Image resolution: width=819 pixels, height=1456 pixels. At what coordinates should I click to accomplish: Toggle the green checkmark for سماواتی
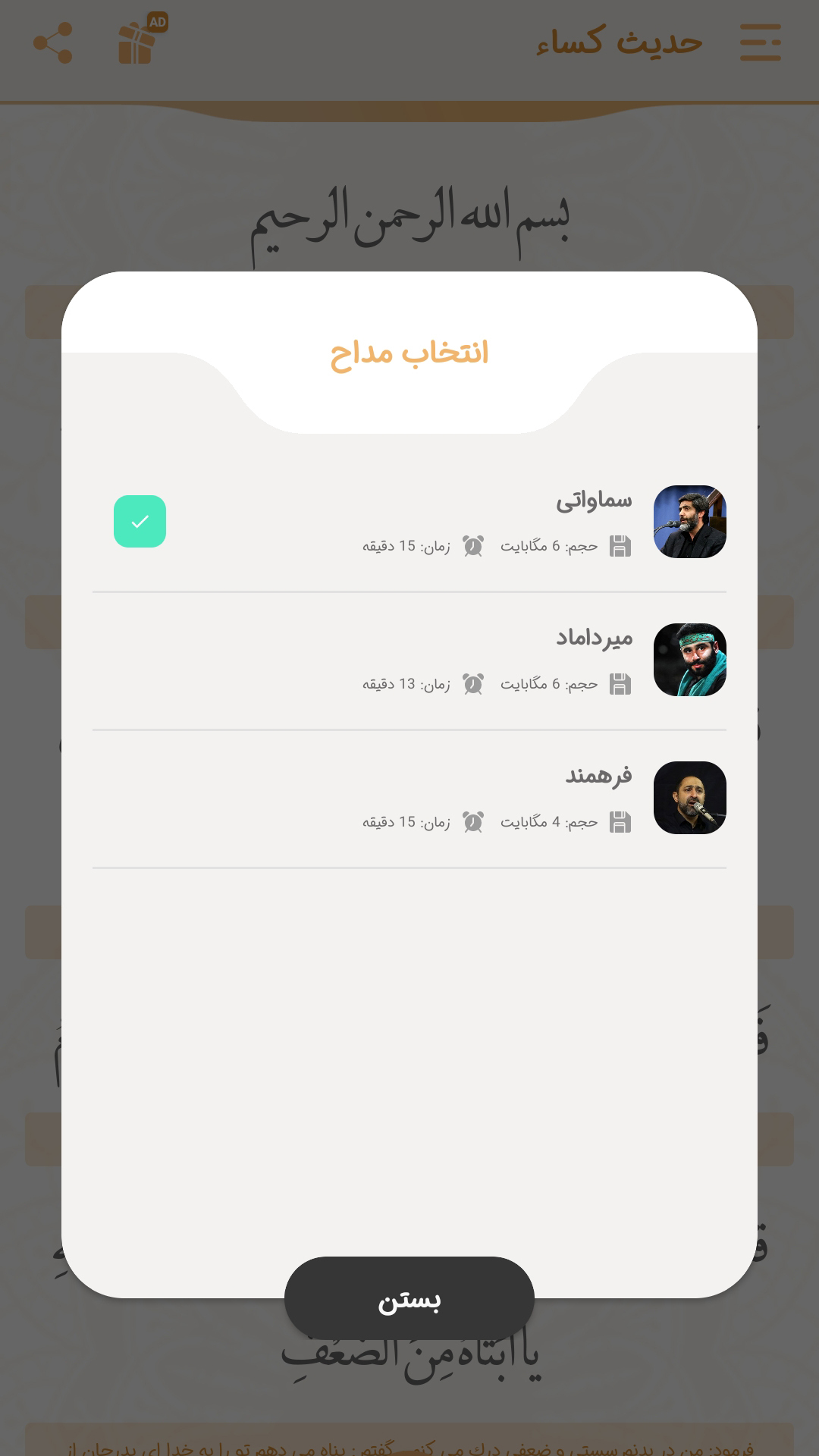(x=140, y=522)
